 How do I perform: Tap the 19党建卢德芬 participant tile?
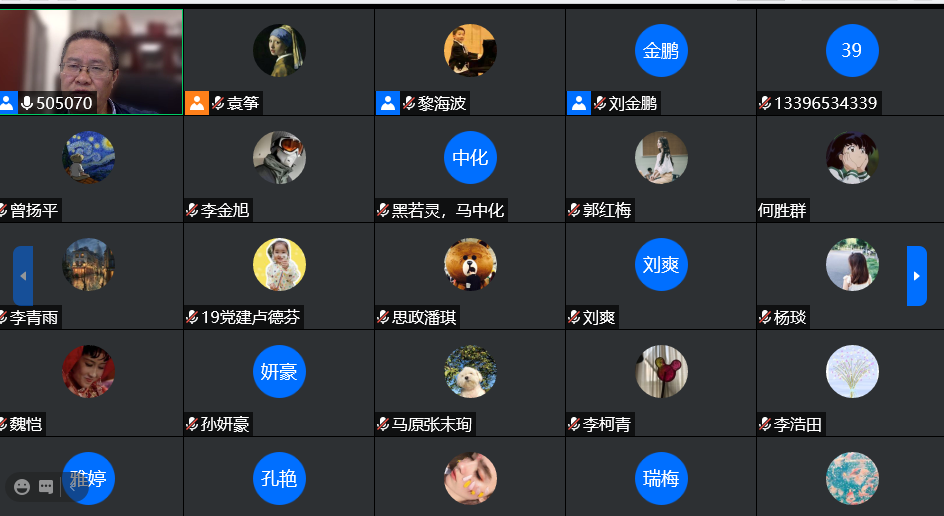click(x=279, y=275)
